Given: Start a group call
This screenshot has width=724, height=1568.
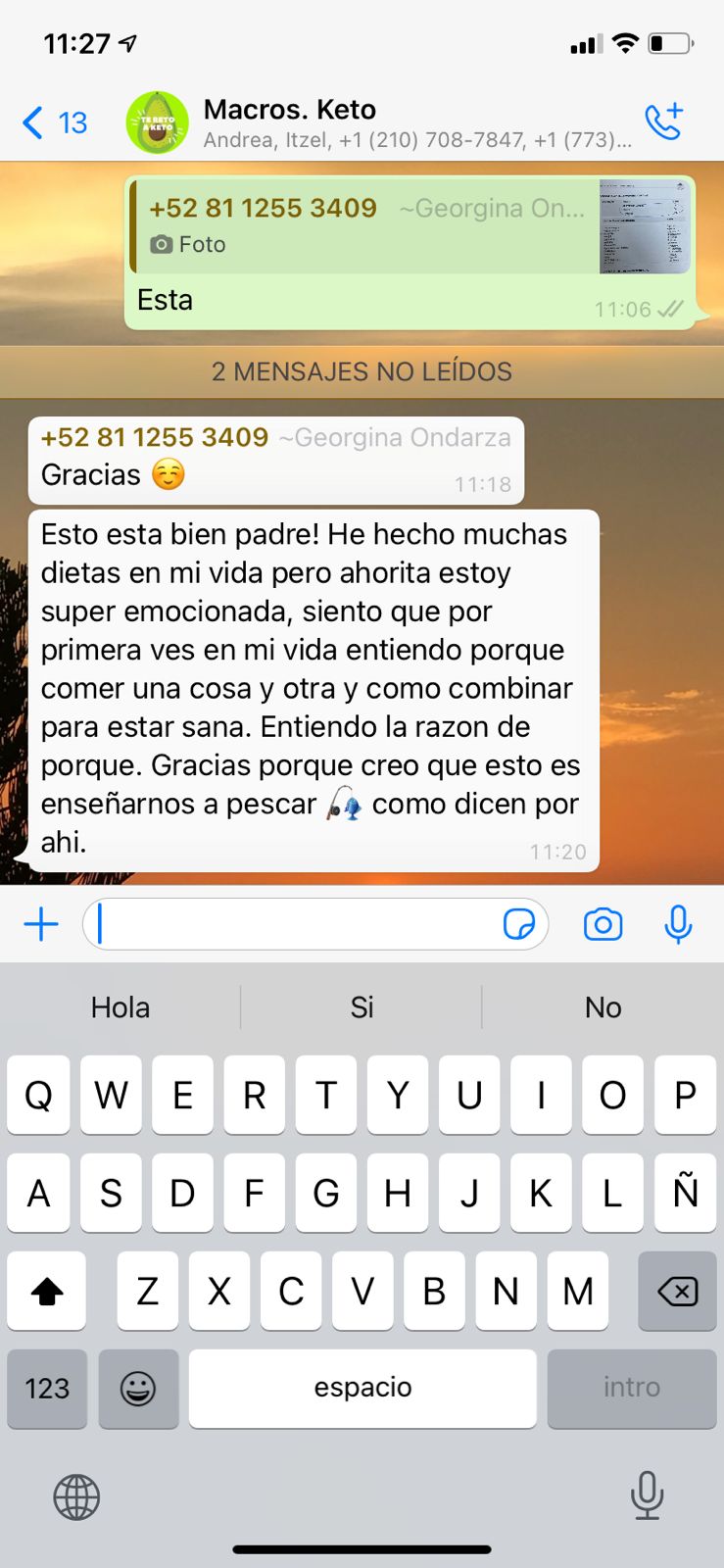Looking at the screenshot, I should [x=663, y=122].
